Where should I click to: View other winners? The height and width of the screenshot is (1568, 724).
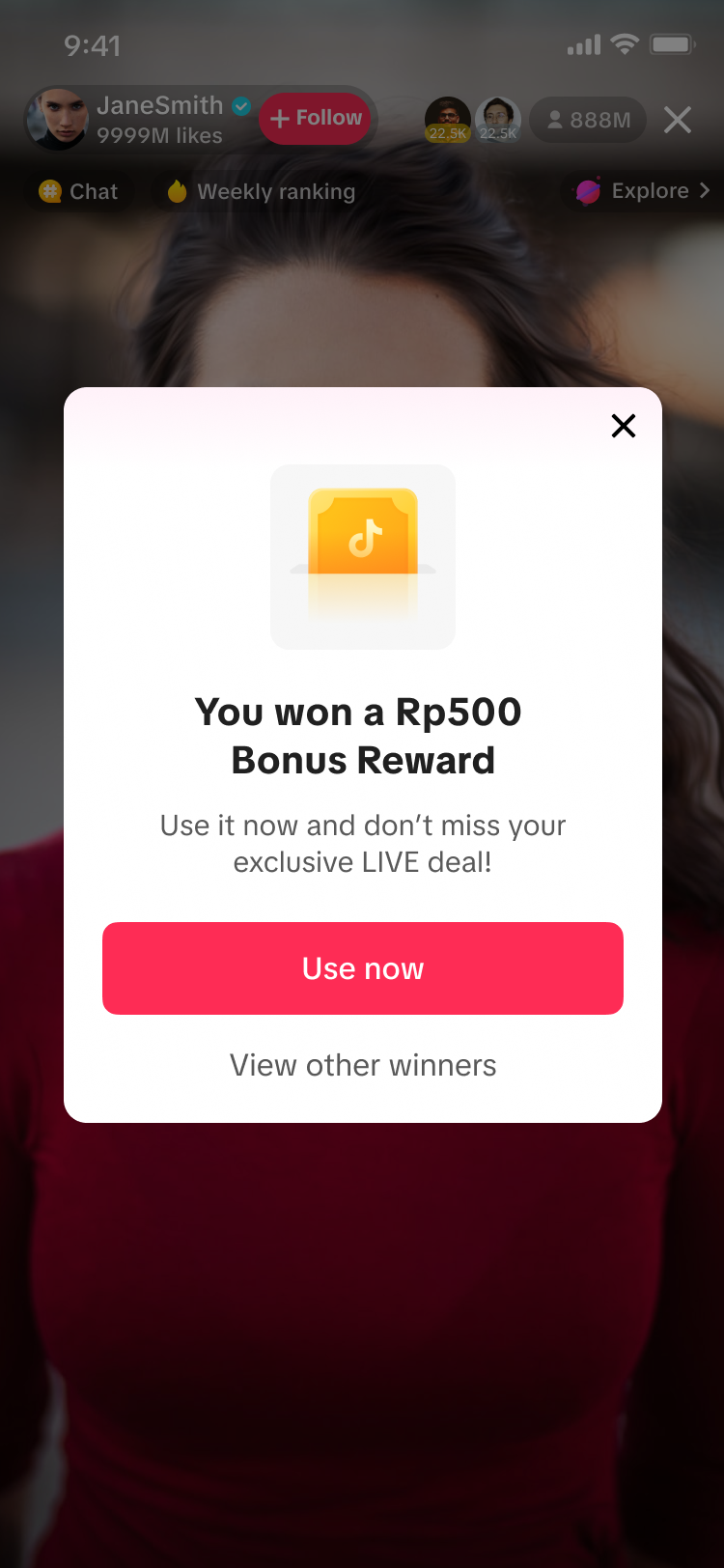tap(363, 1065)
